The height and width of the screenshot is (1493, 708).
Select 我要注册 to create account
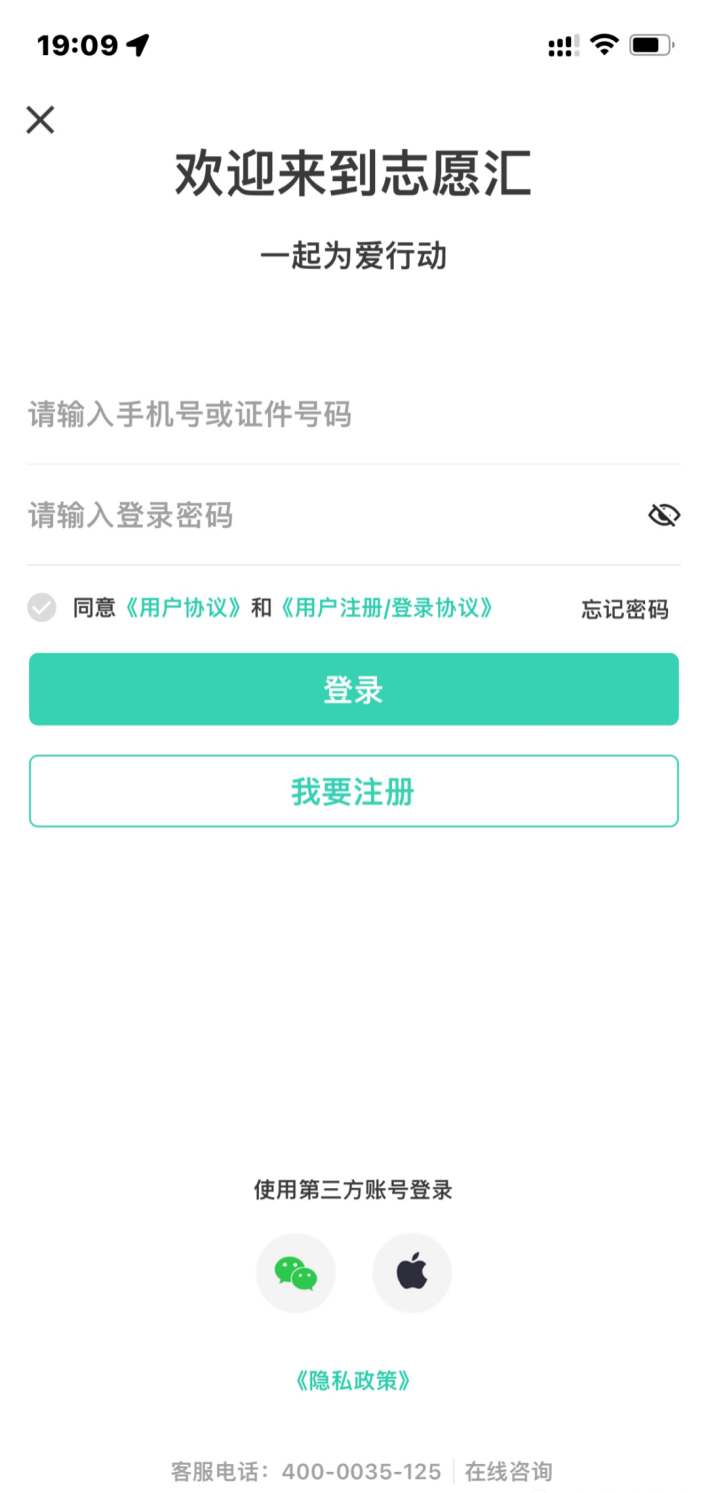click(353, 792)
